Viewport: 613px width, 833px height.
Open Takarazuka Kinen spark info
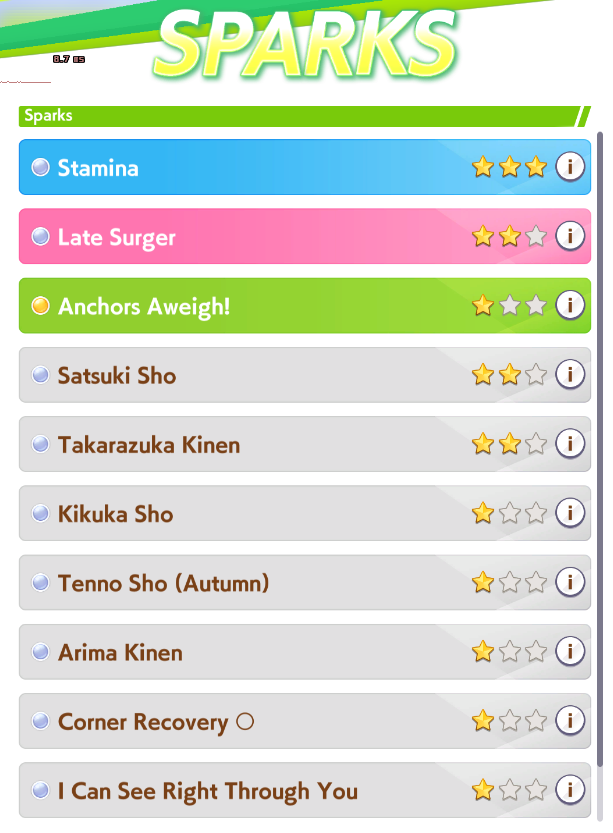coord(570,444)
